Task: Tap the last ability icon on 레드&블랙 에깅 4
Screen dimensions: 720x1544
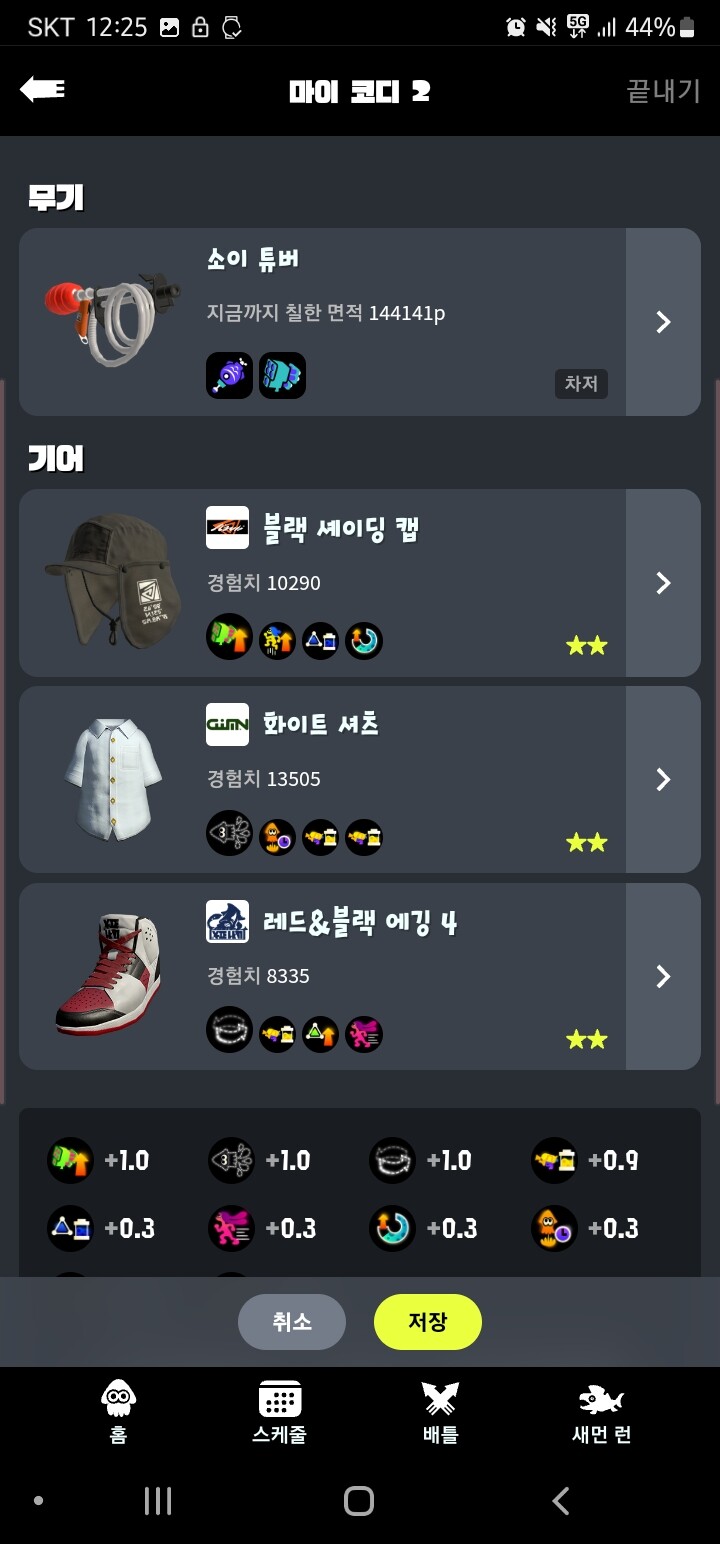Action: (x=363, y=1031)
